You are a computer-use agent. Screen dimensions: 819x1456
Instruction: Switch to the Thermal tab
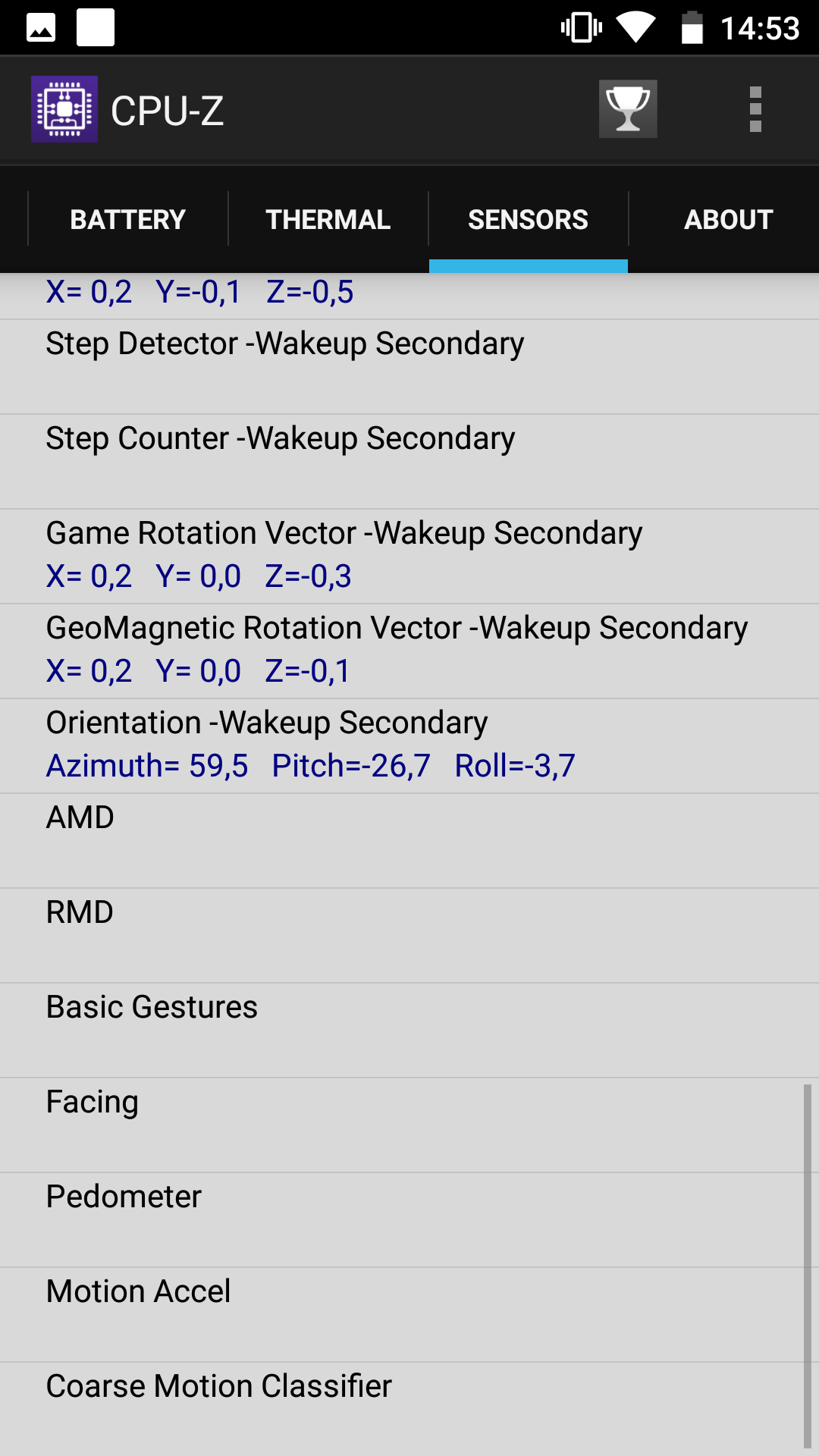[328, 219]
